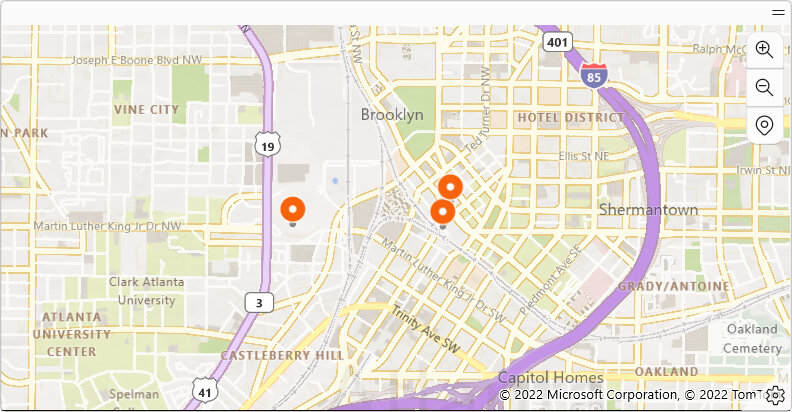Select the upper orange pin below Brooklyn
This screenshot has height=412, width=792.
point(450,186)
